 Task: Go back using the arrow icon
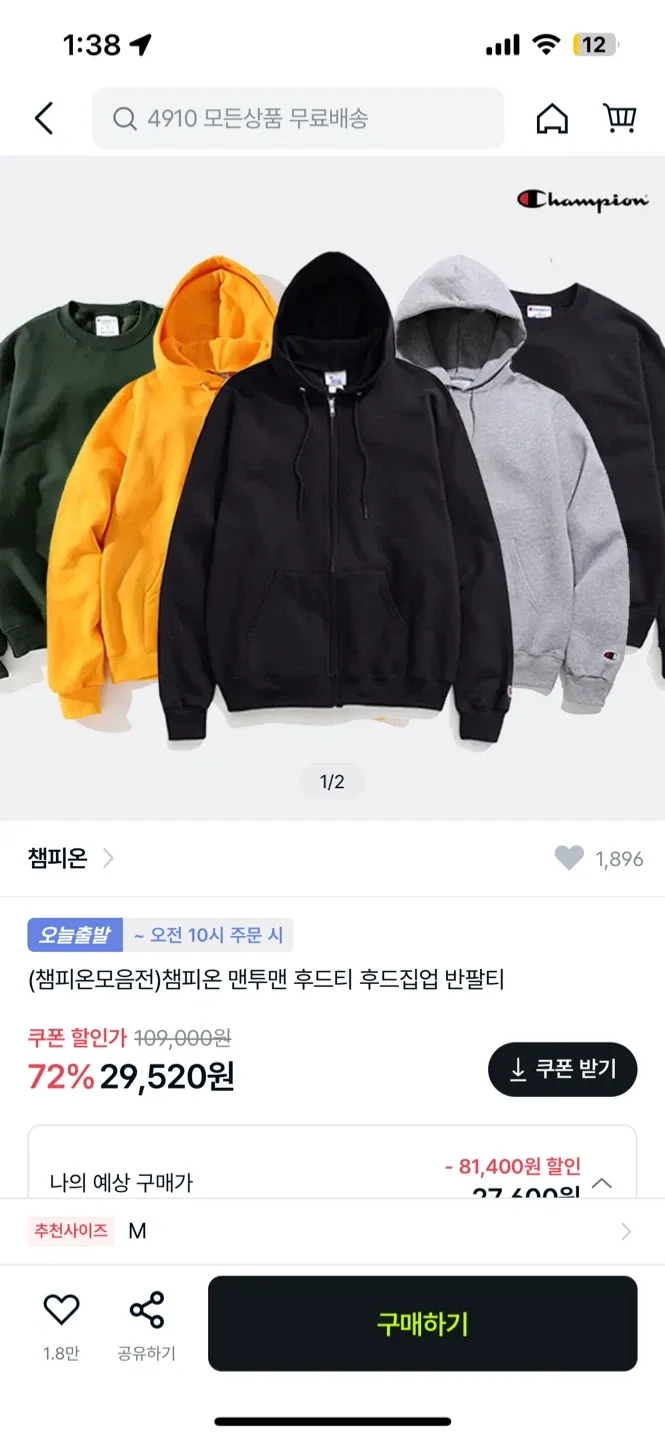[x=44, y=119]
